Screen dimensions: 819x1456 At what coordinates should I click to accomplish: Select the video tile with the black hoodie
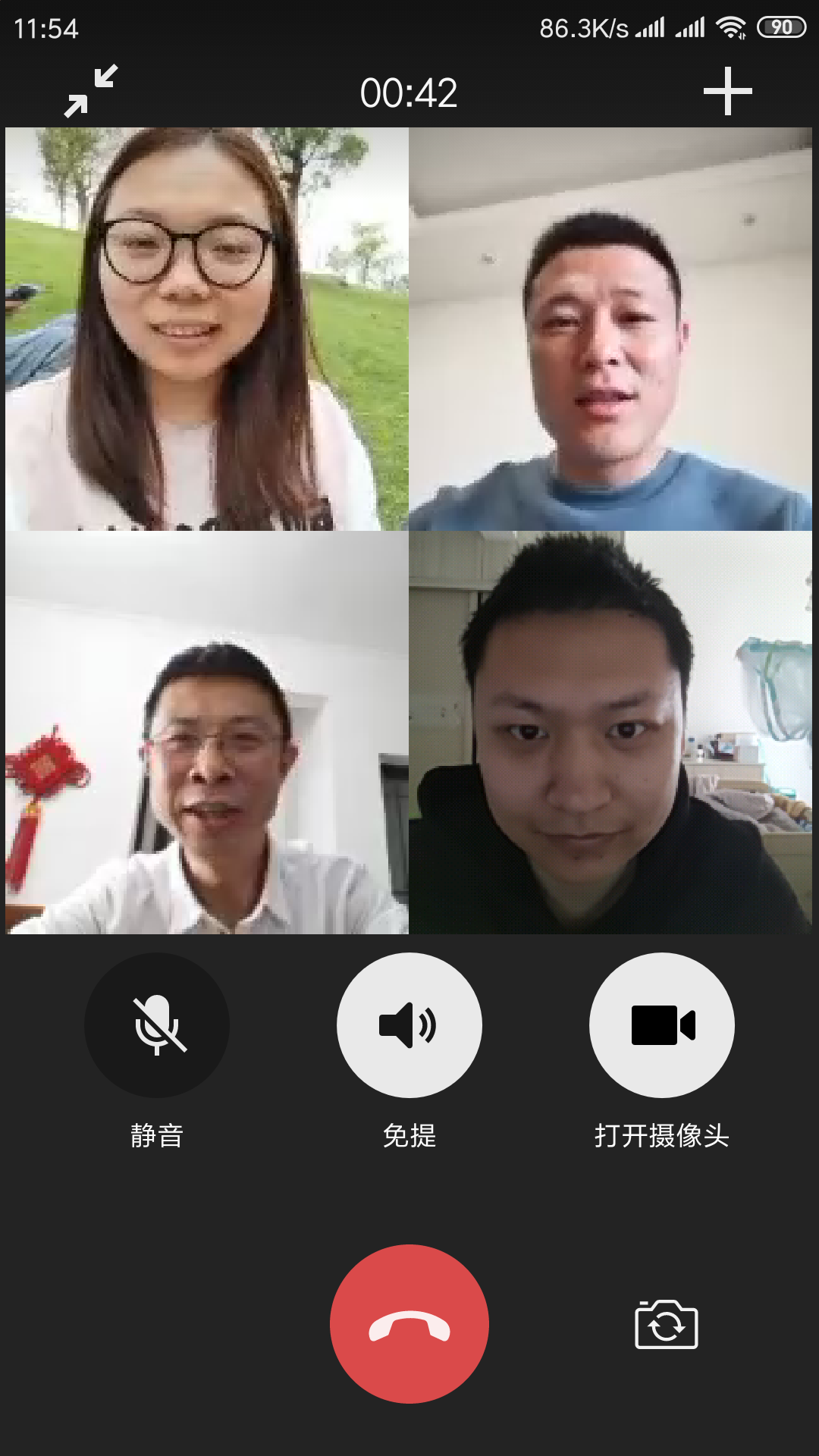pos(610,733)
